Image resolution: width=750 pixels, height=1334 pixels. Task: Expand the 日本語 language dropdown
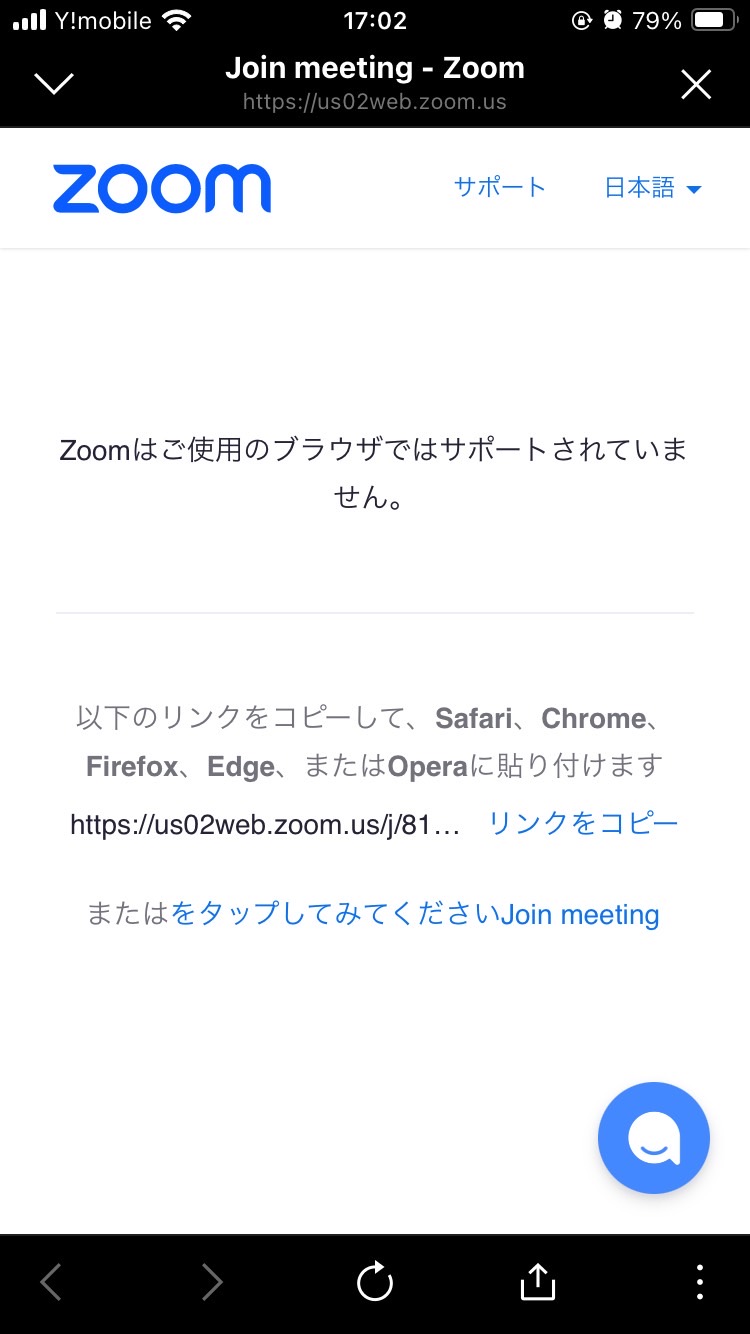point(653,188)
